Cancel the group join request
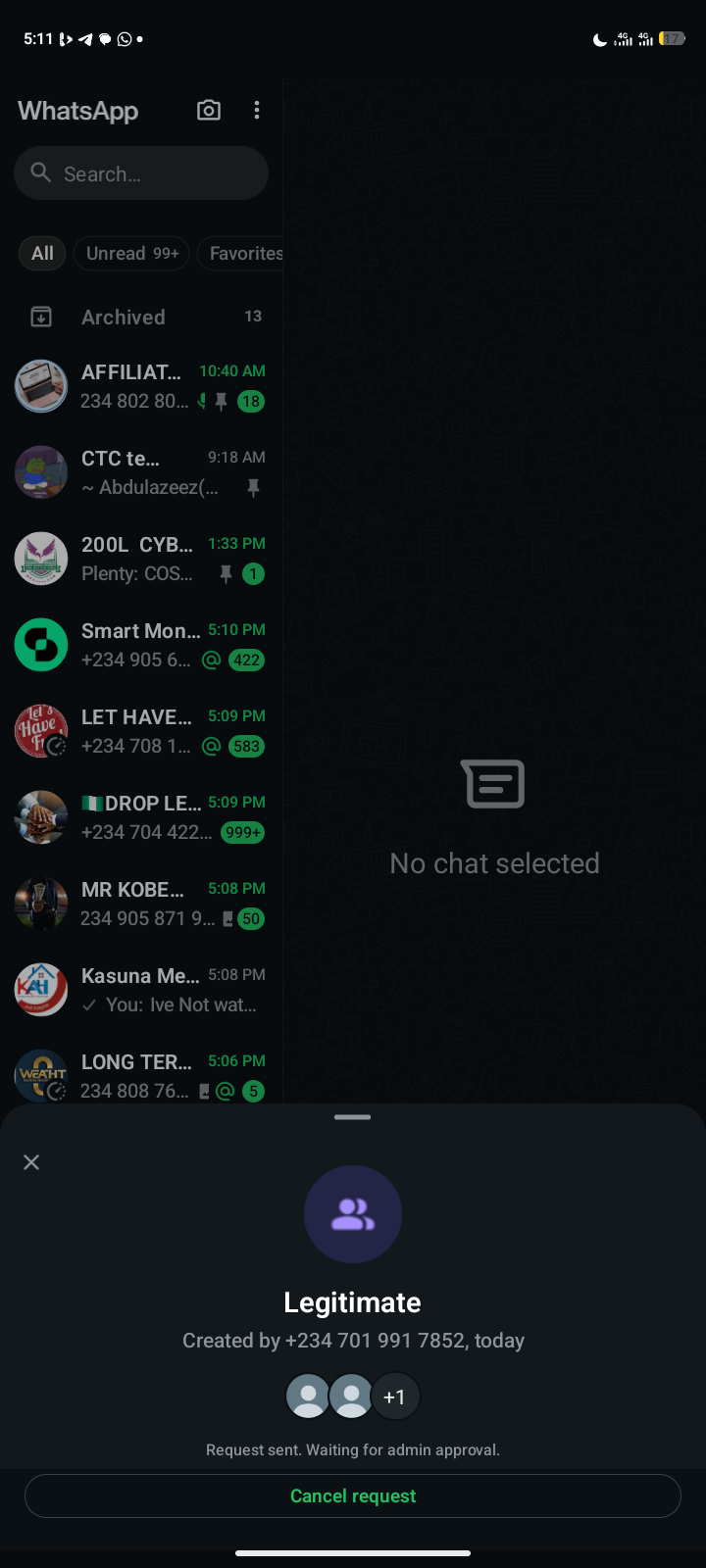The height and width of the screenshot is (1568, 706). (x=353, y=1495)
